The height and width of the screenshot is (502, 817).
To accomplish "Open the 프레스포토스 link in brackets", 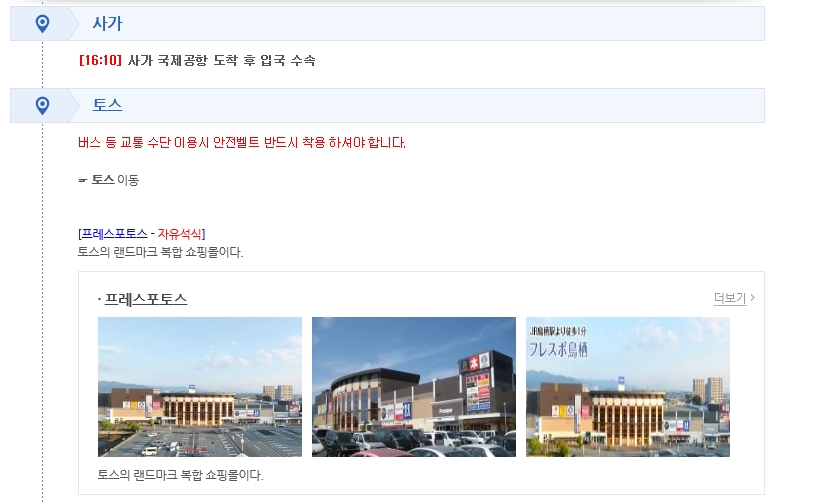I will [114, 233].
